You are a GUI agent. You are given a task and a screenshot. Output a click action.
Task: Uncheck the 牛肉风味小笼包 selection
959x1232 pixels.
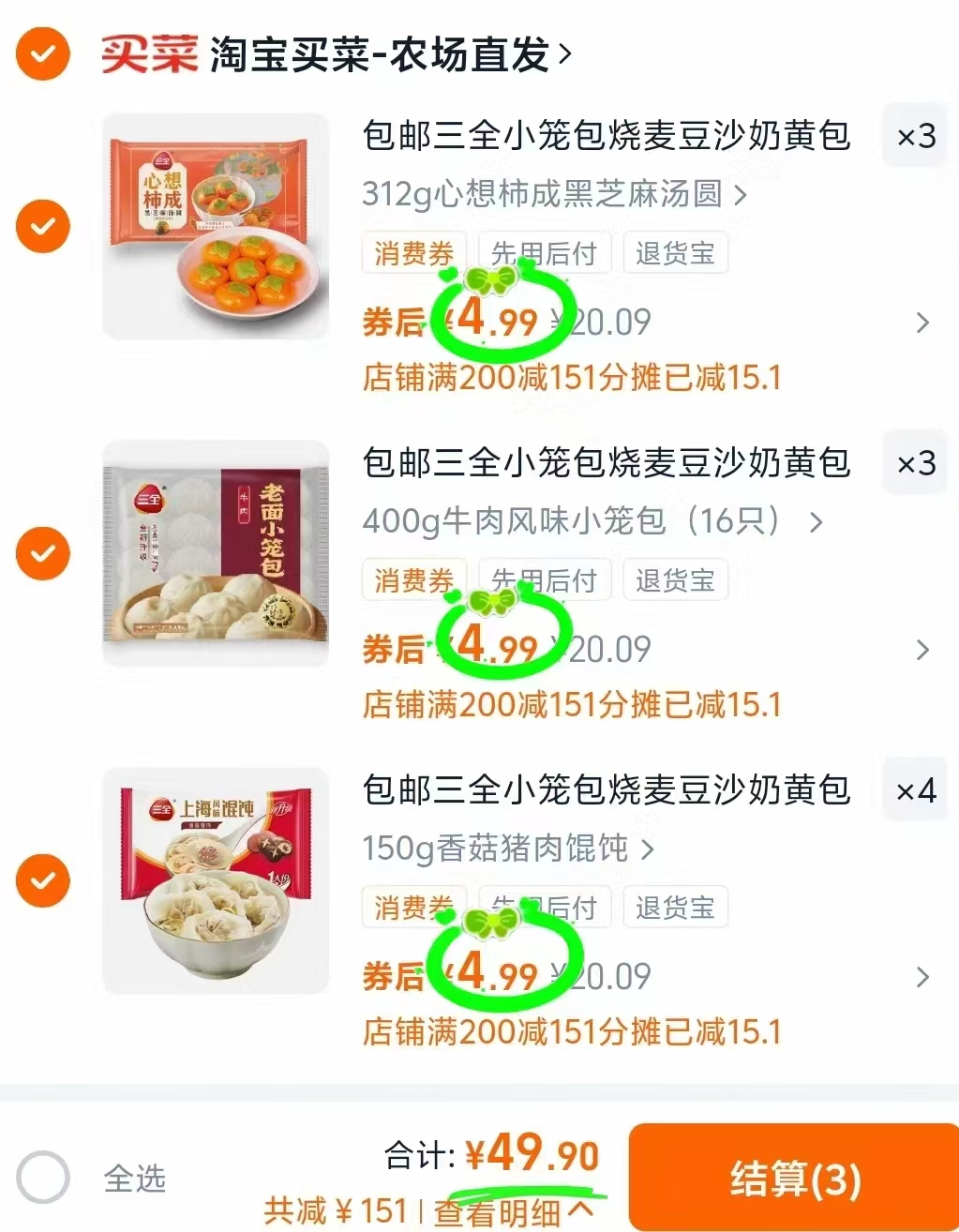click(42, 553)
